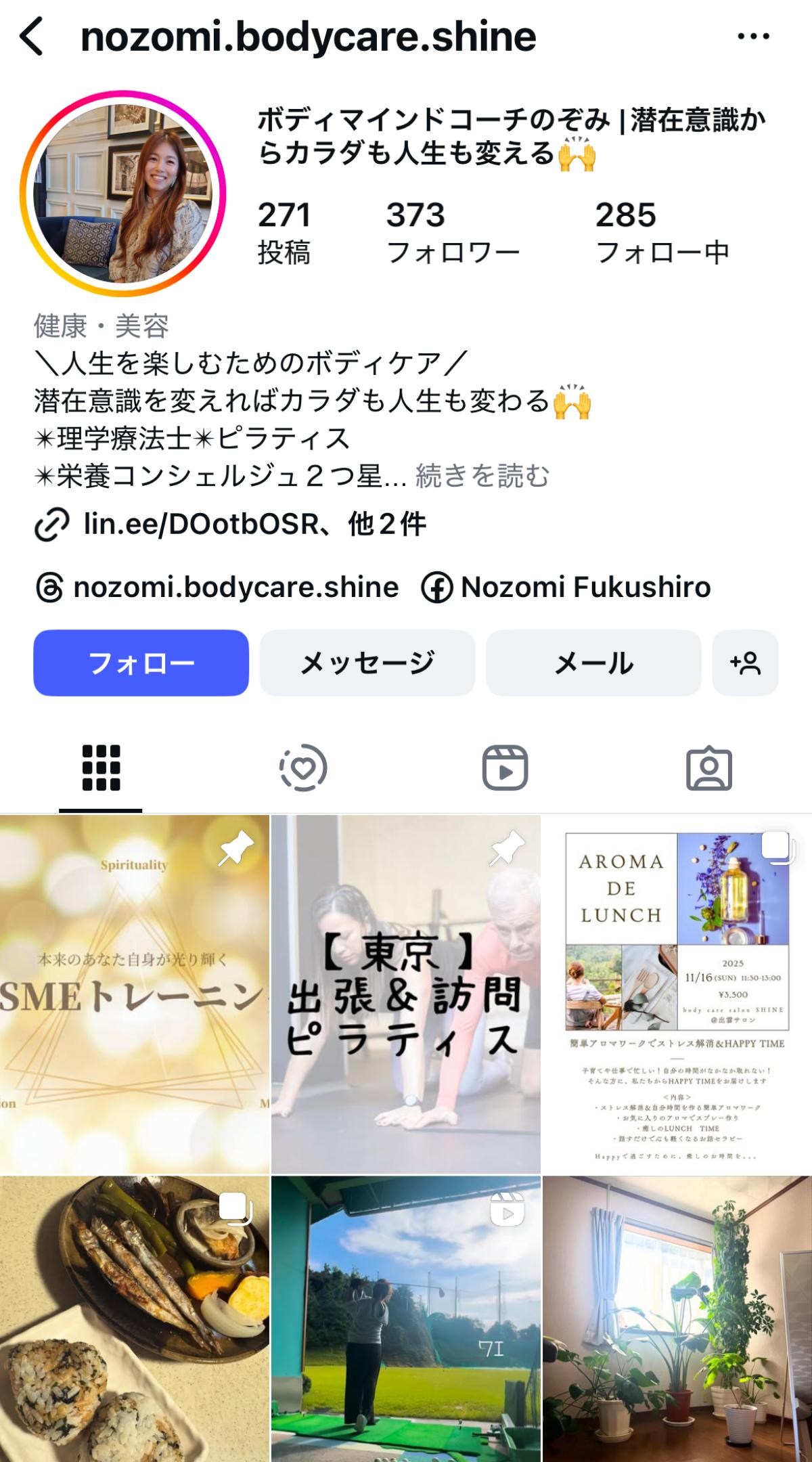Image resolution: width=812 pixels, height=1462 pixels.
Task: Switch to the posts grid tab
Action: [101, 768]
